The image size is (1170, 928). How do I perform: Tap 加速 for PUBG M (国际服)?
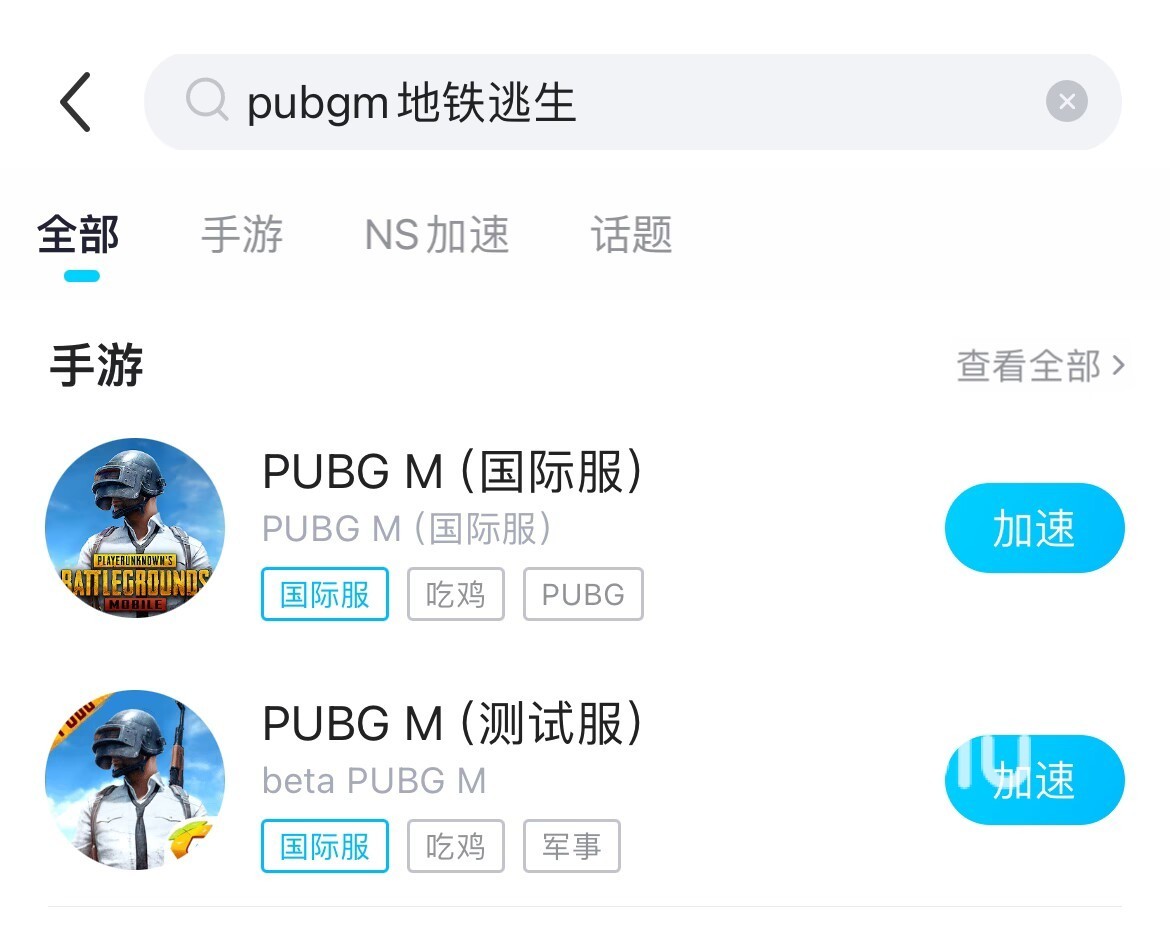(x=1034, y=528)
